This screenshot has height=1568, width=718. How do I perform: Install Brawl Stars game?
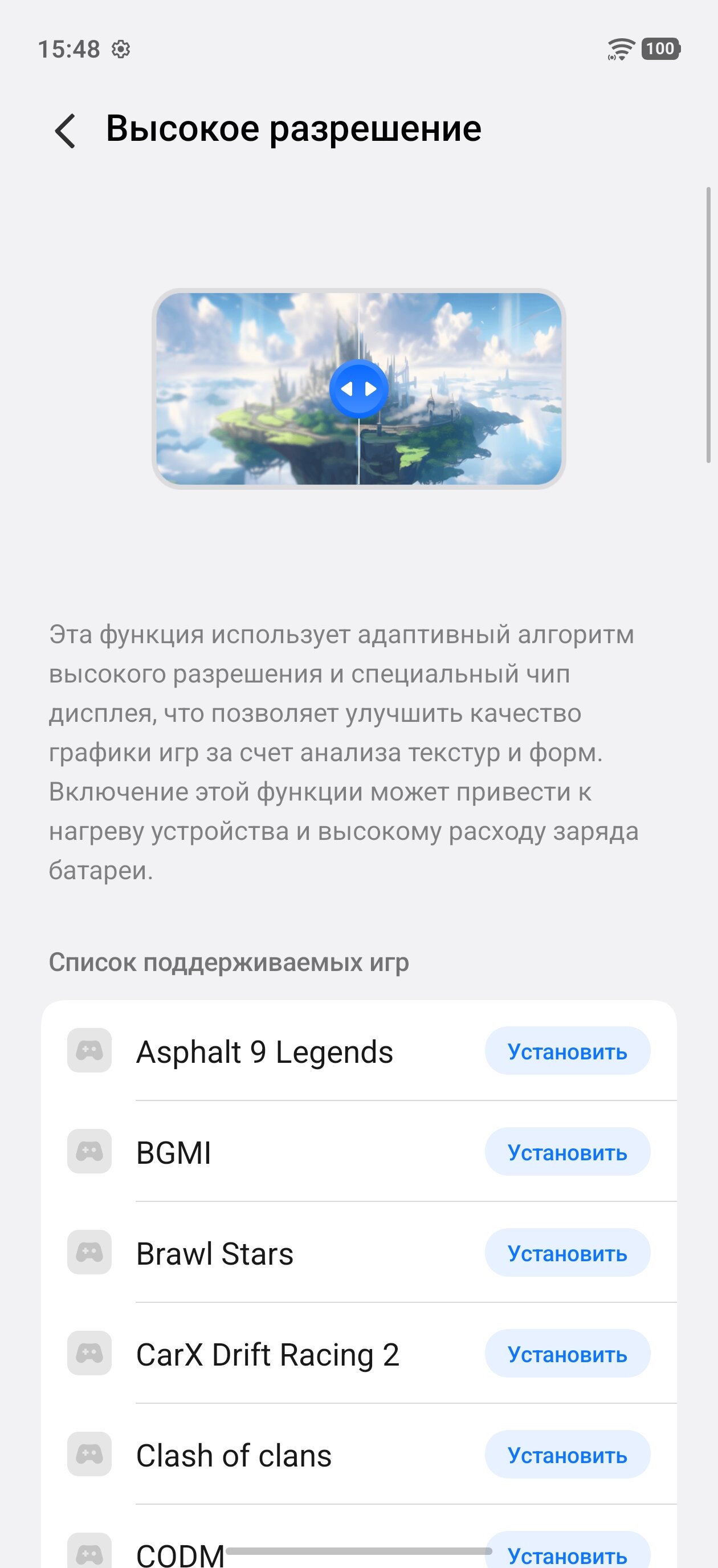click(567, 1253)
